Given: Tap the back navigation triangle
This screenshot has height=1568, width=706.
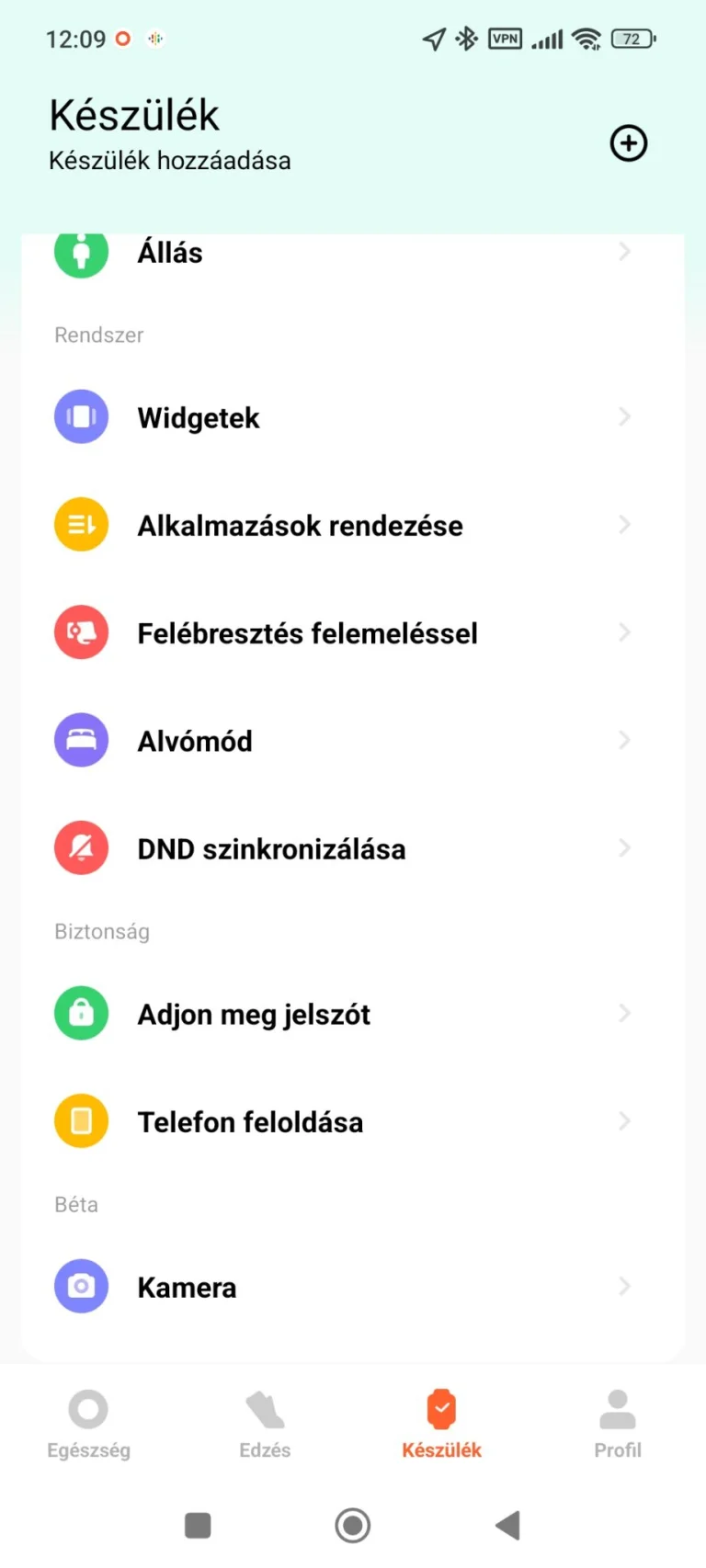Looking at the screenshot, I should 507,1524.
